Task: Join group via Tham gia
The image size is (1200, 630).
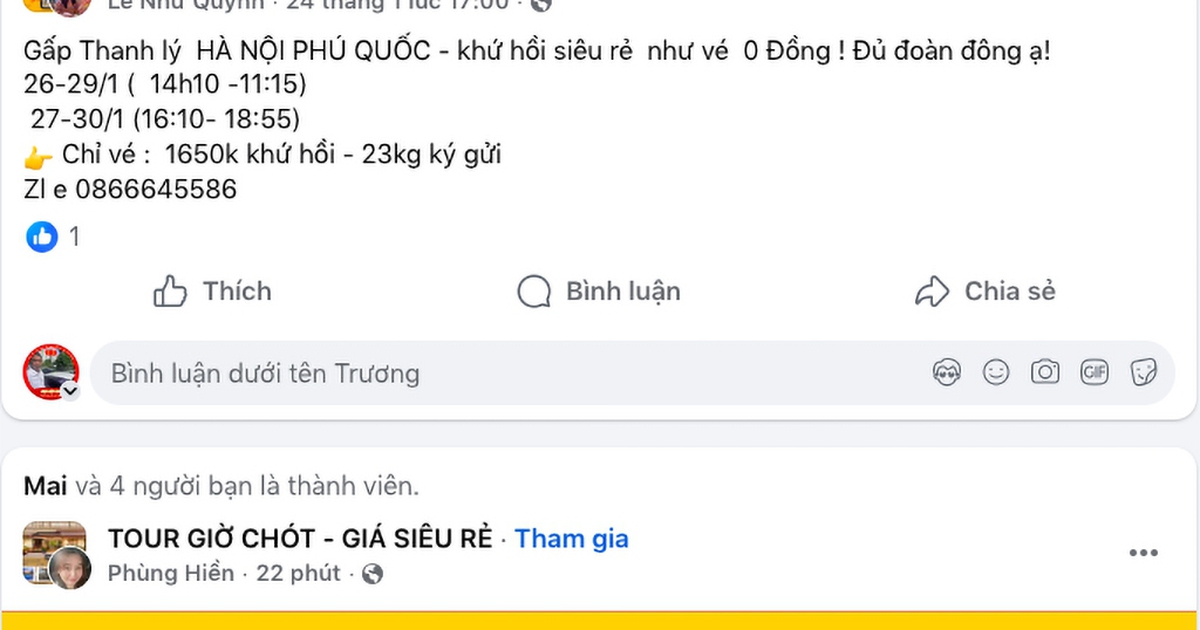Action: (x=572, y=539)
